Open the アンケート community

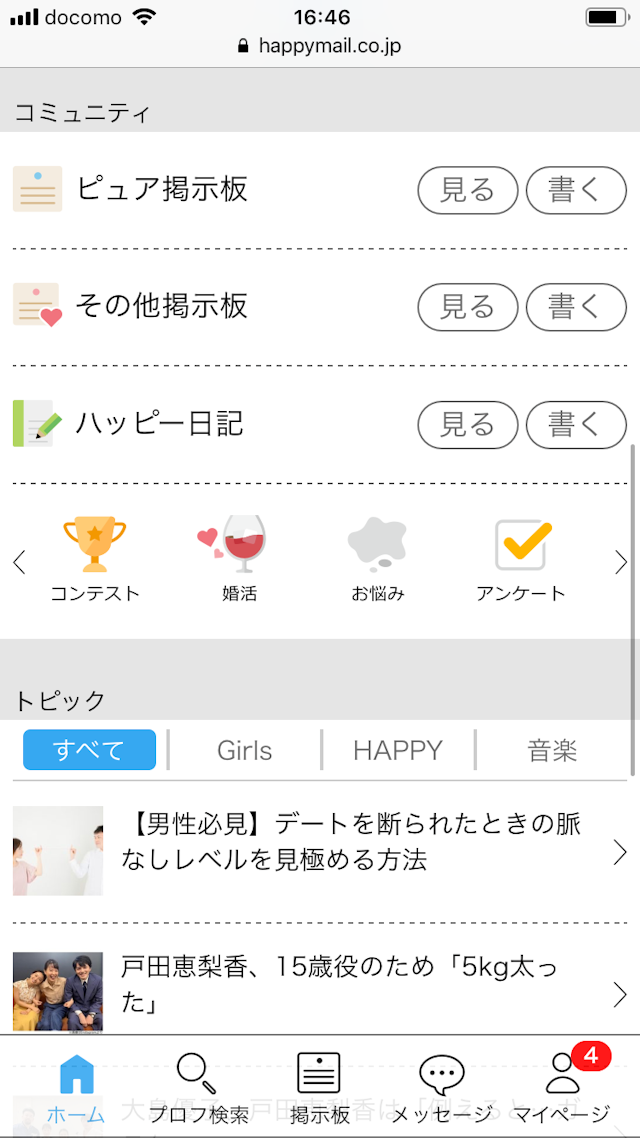coord(521,560)
